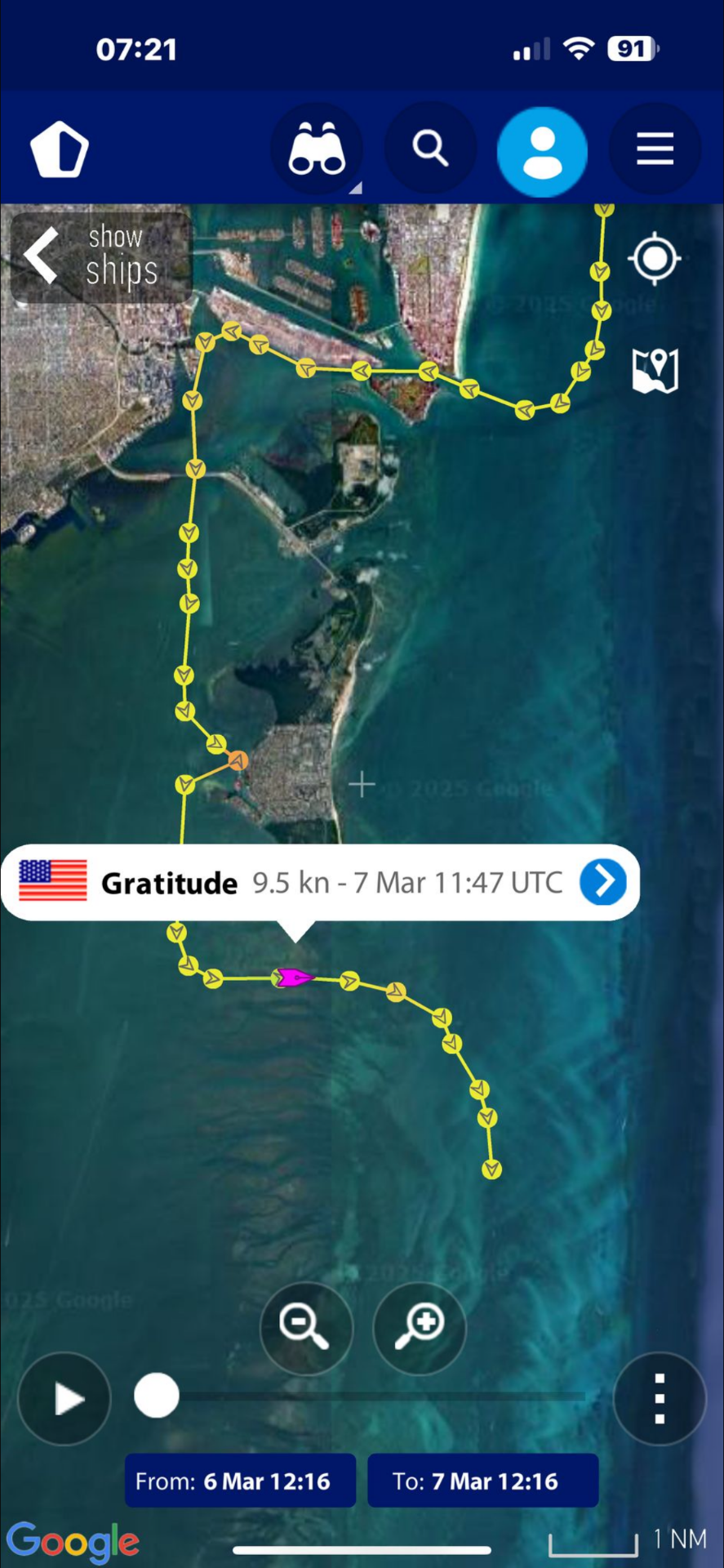Select the orange track point marker
This screenshot has width=724, height=1568.
coord(238,761)
